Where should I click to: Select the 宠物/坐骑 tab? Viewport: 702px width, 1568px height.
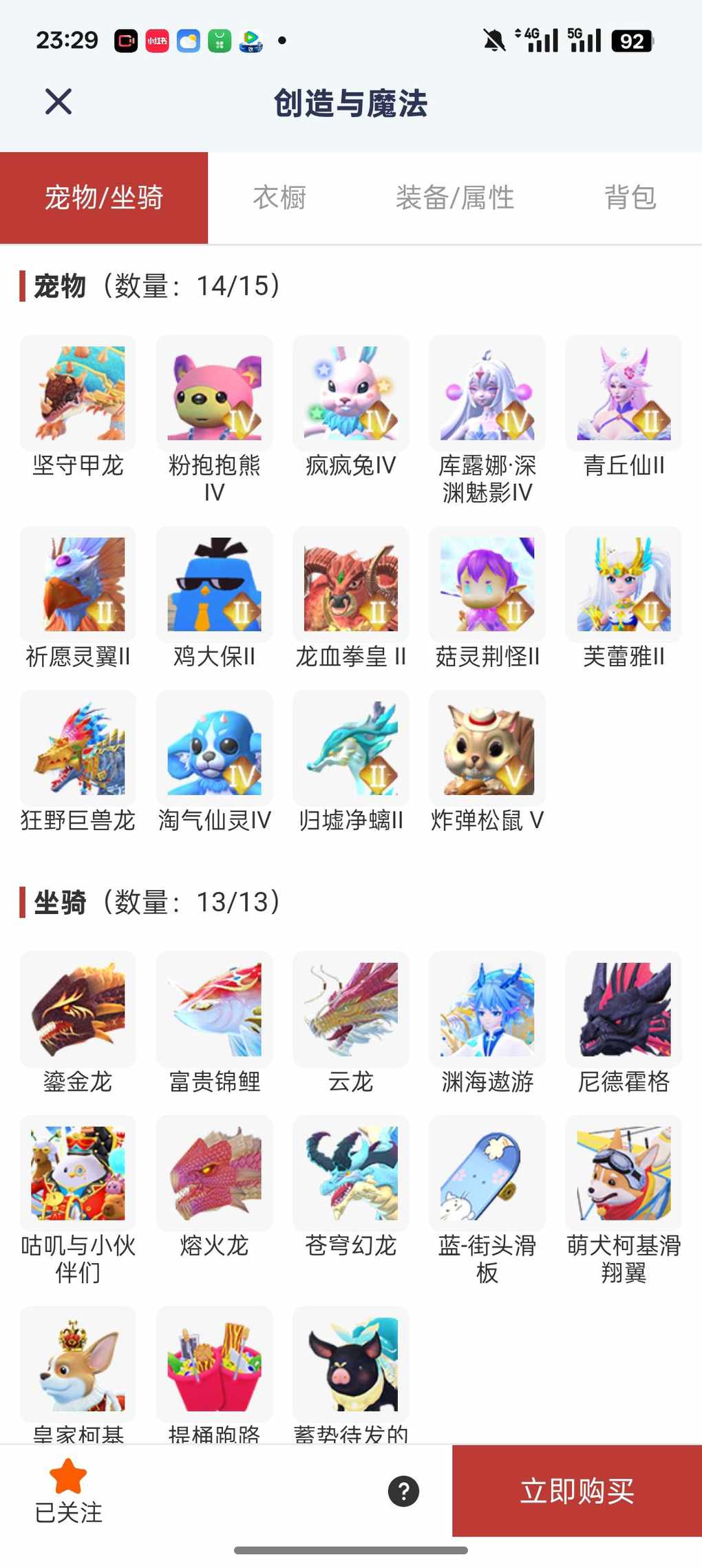(x=104, y=198)
